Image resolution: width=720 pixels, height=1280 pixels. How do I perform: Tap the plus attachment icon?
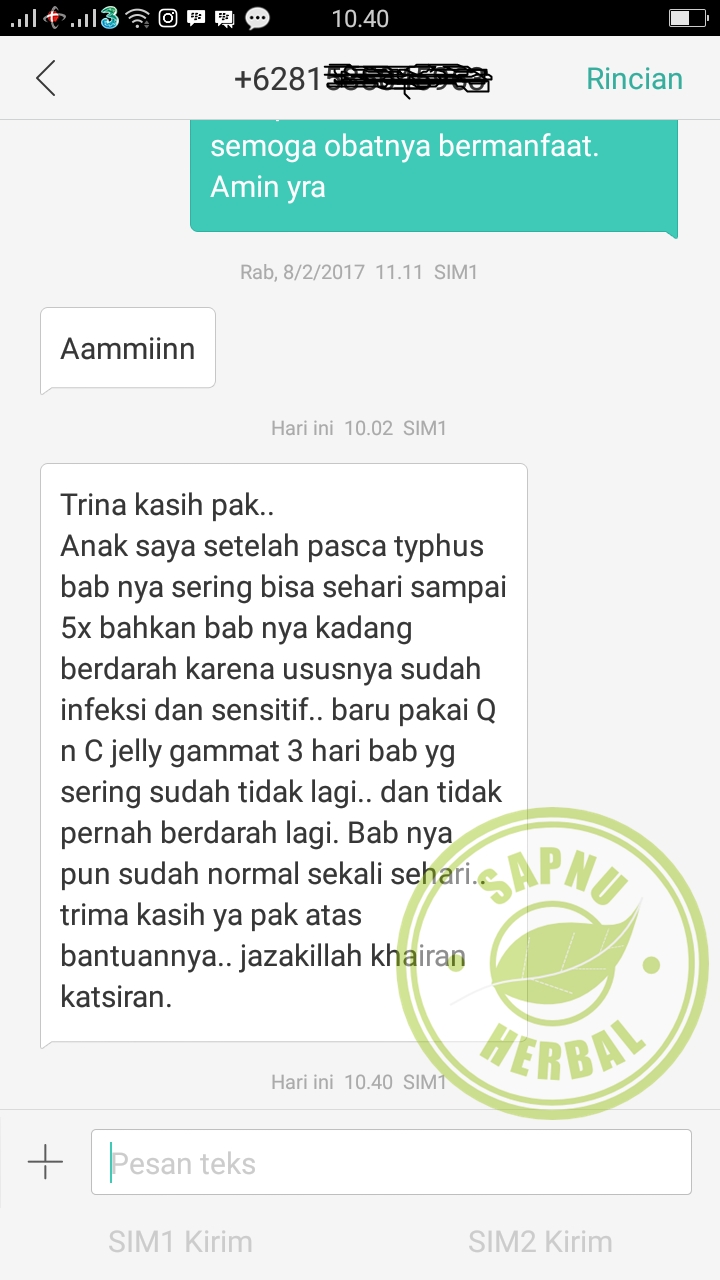click(x=45, y=1162)
